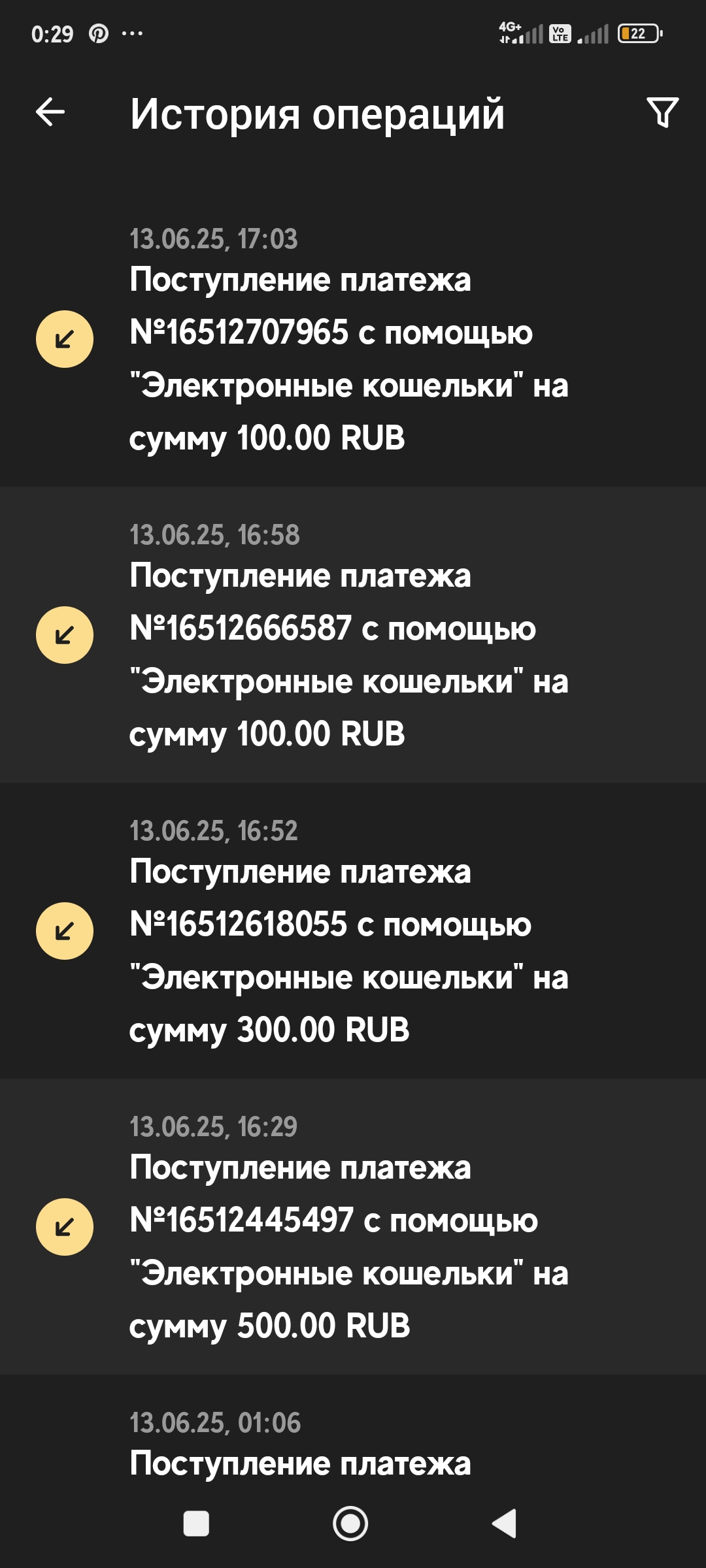Go back from История операций
Screen dimensions: 706x1568
coord(50,112)
